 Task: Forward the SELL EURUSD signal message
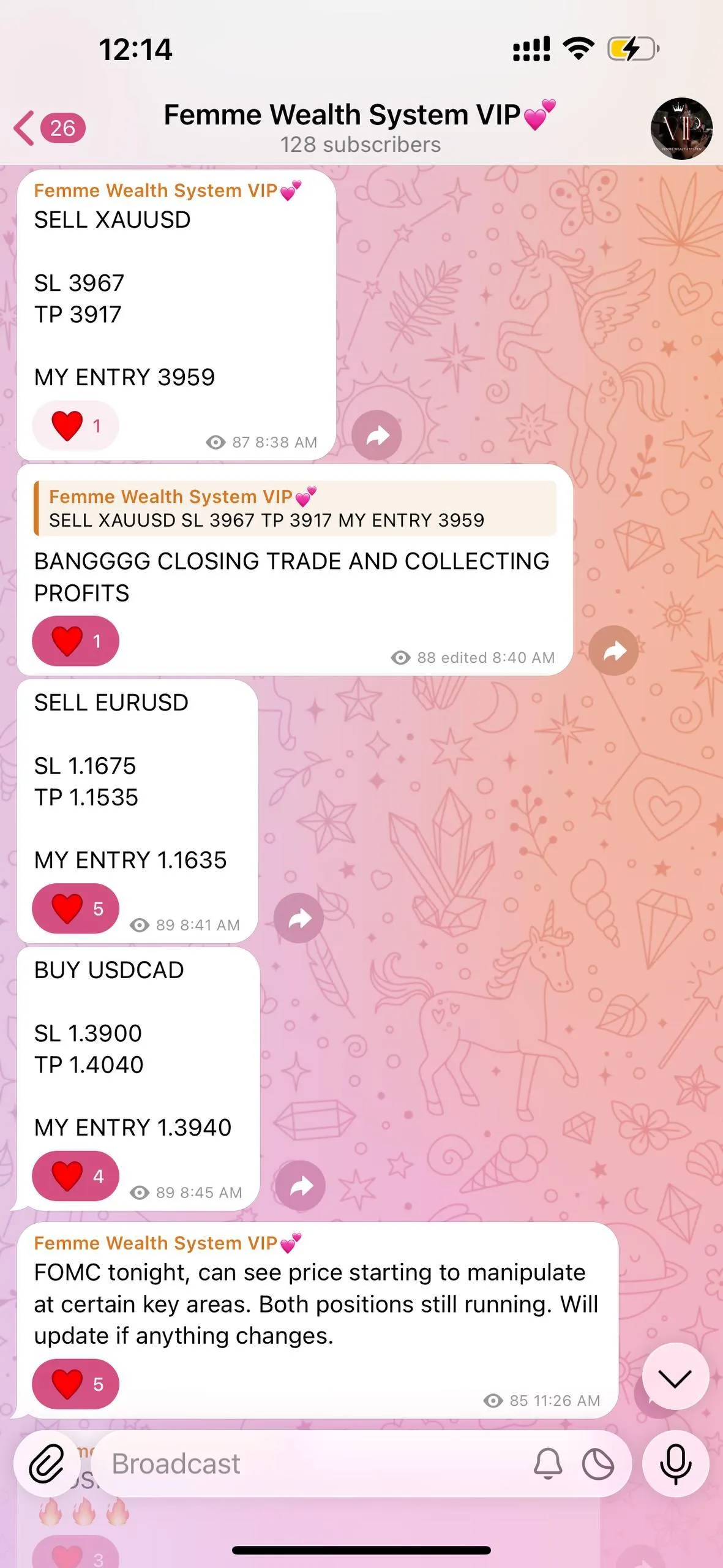(x=299, y=918)
